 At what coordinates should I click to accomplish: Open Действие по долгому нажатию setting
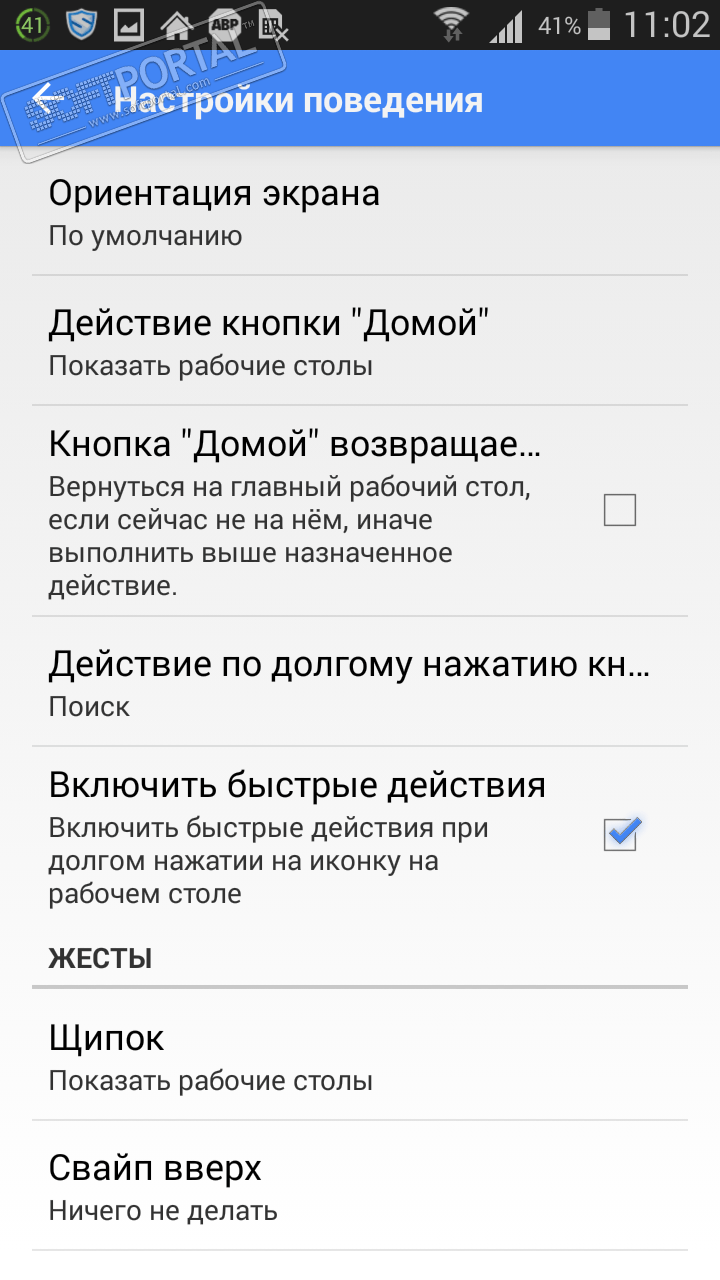360,682
